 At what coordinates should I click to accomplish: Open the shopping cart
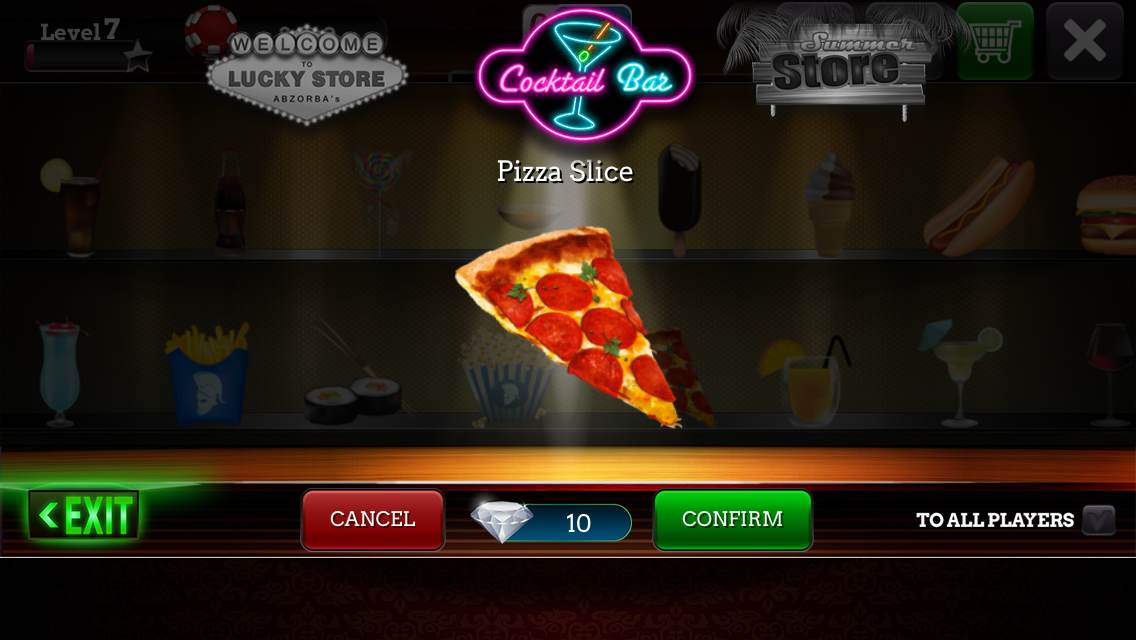(x=994, y=41)
